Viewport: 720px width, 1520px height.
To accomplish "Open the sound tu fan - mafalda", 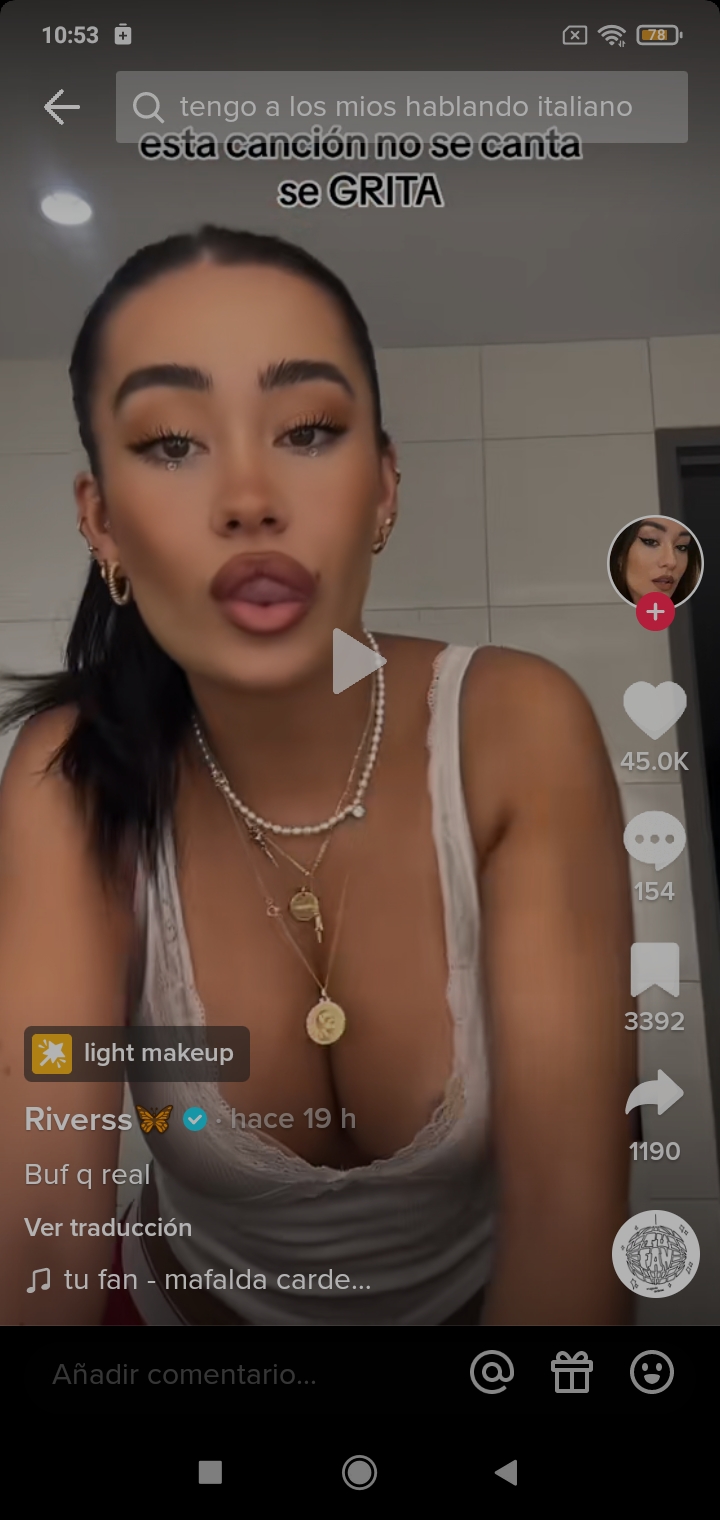I will [198, 1280].
